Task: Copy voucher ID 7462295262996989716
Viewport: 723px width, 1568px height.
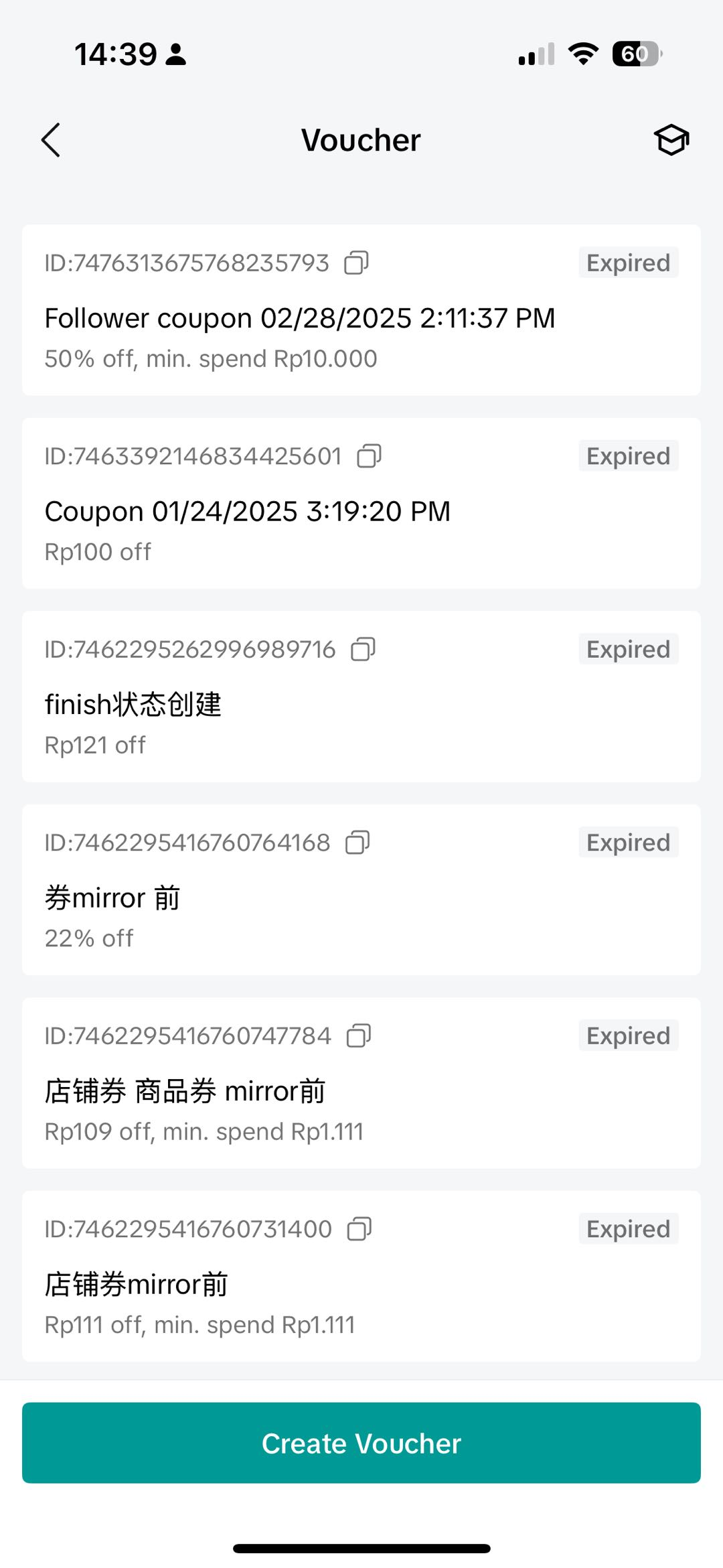Action: click(x=363, y=650)
